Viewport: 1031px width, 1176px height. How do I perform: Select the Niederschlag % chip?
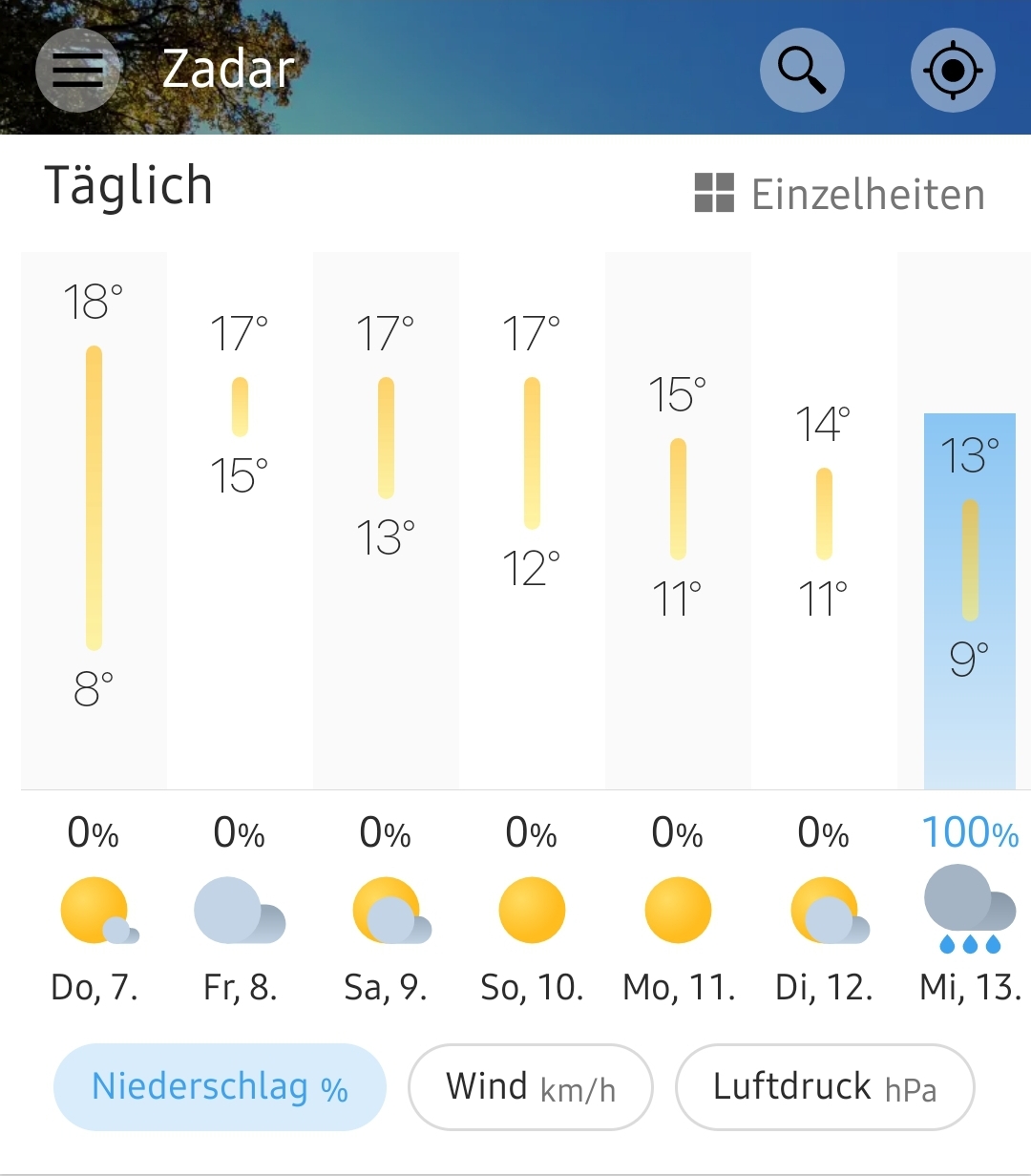pos(220,1087)
